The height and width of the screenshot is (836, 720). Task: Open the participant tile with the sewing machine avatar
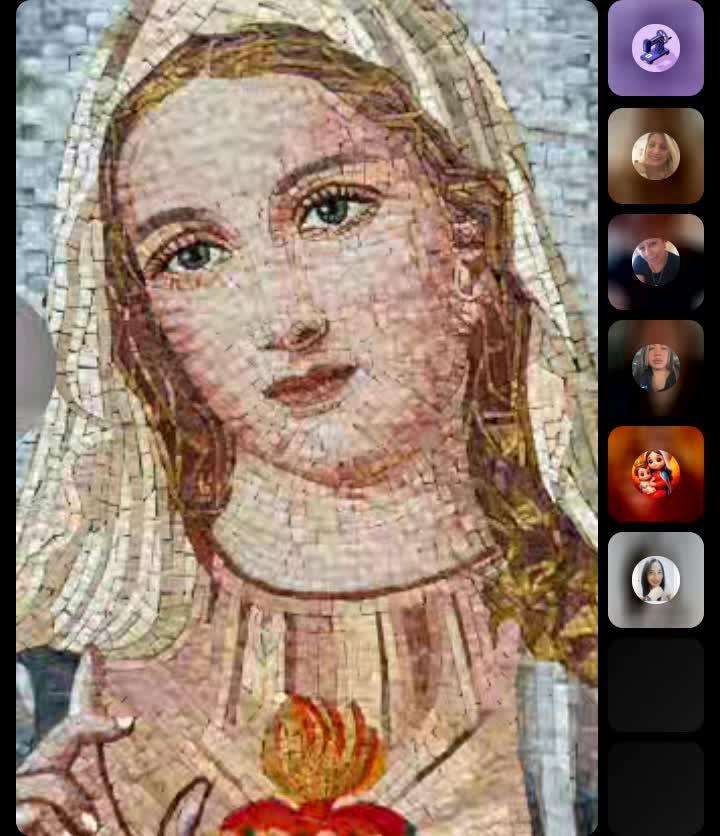(x=656, y=48)
